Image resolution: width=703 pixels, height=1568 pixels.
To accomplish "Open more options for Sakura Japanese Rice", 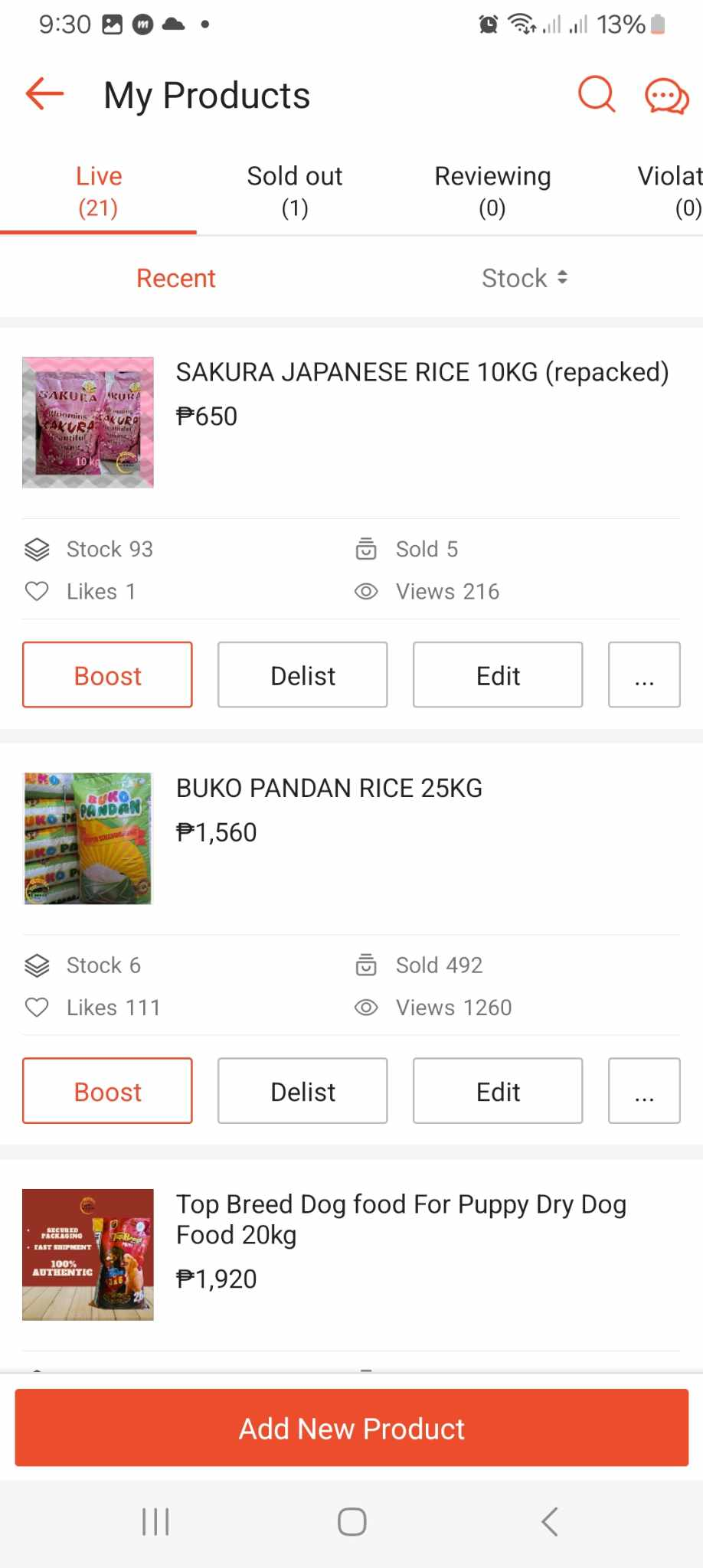I will point(644,675).
